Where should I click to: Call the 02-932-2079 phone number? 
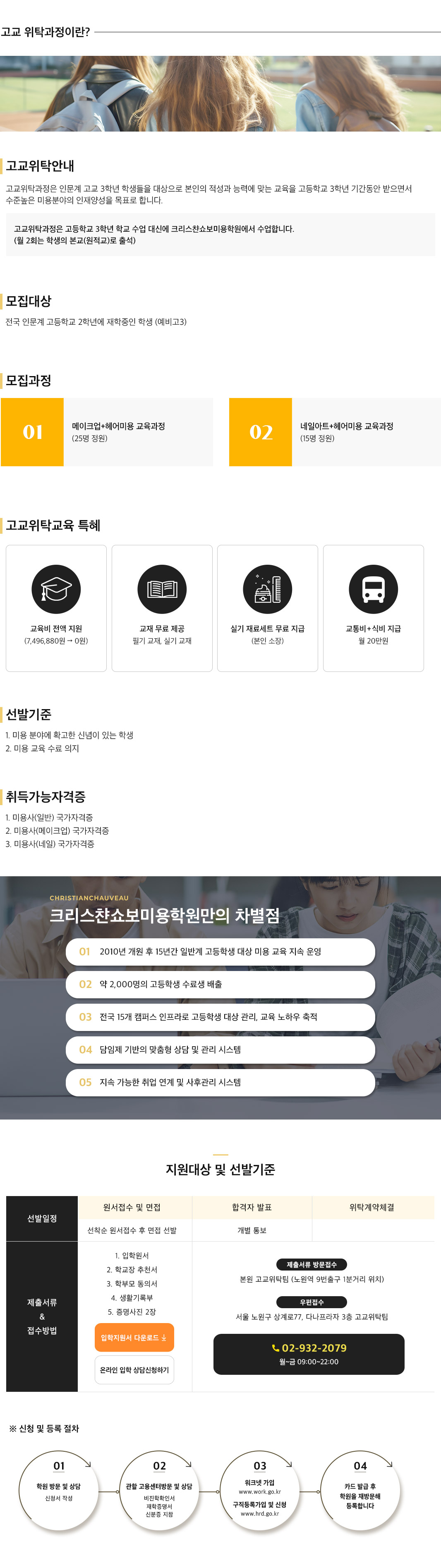pos(309,1348)
